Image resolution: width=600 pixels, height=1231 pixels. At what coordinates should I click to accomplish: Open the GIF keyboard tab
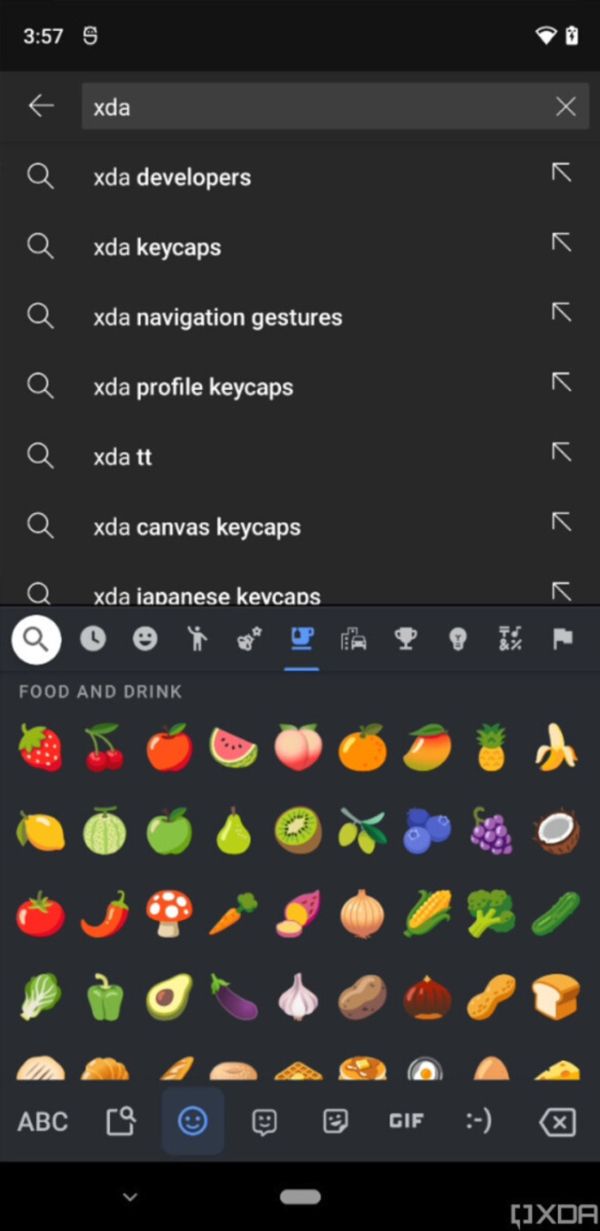point(406,1122)
